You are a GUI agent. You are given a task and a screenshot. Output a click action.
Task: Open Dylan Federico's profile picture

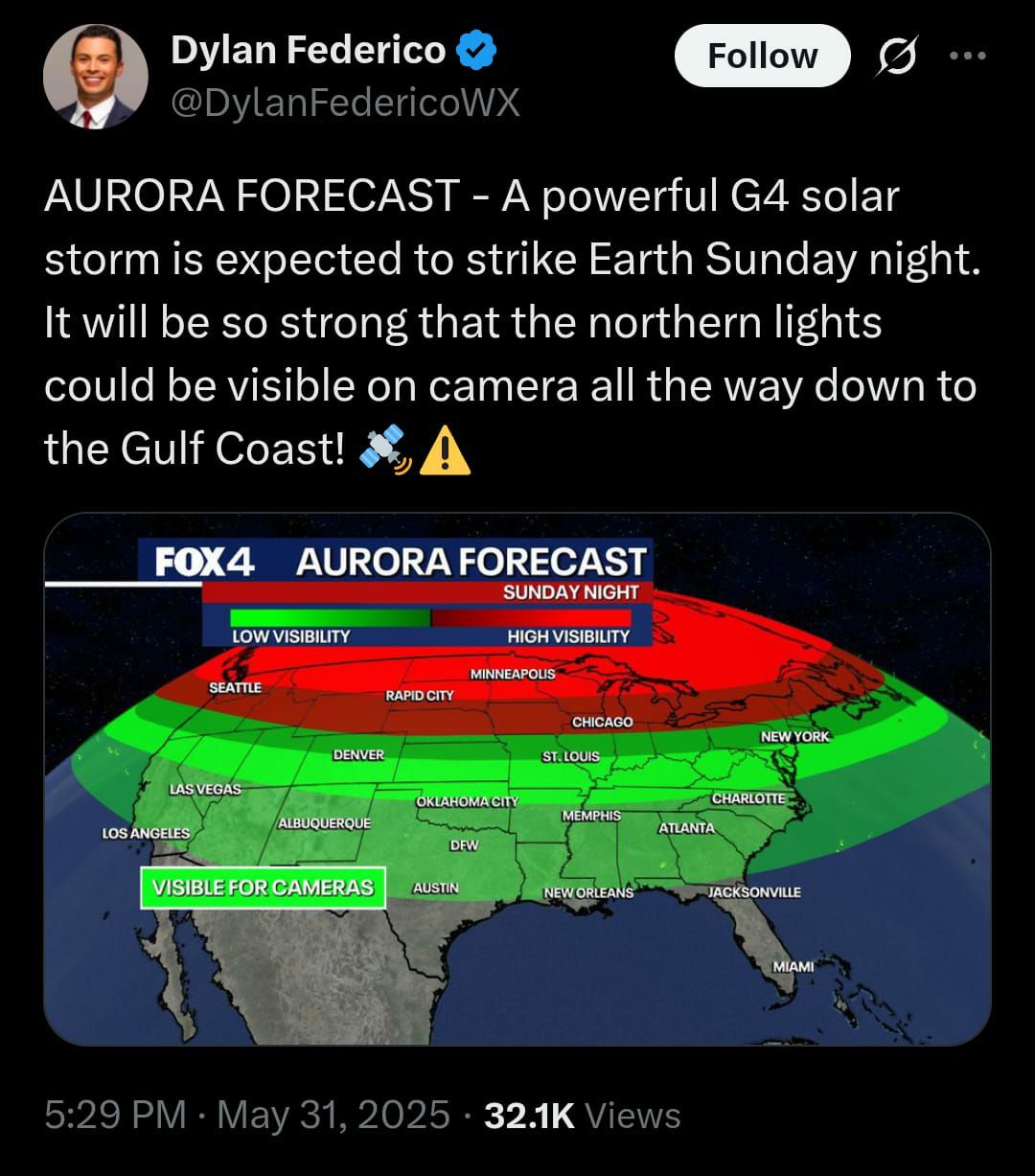96,77
